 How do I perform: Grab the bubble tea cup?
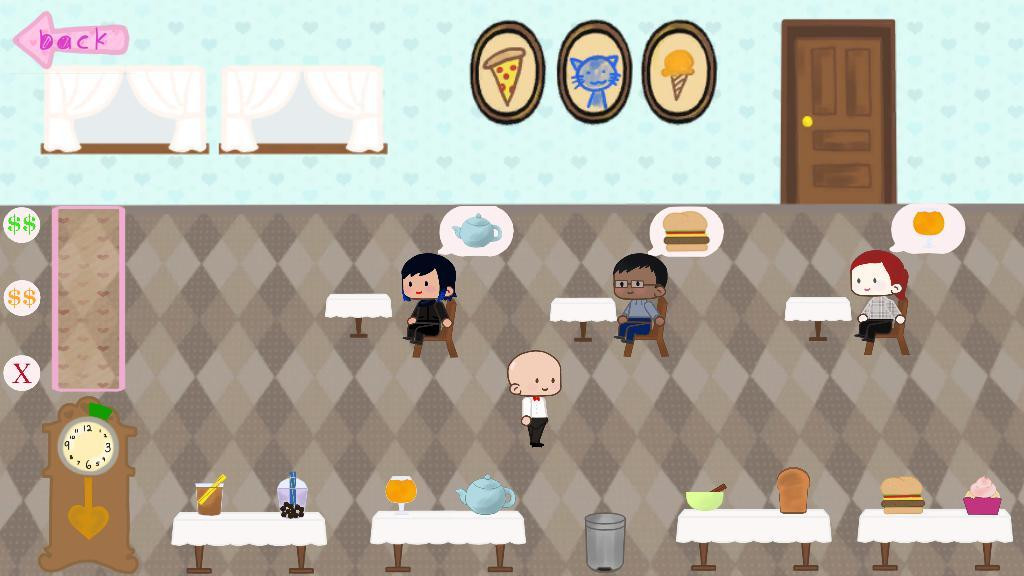[291, 496]
